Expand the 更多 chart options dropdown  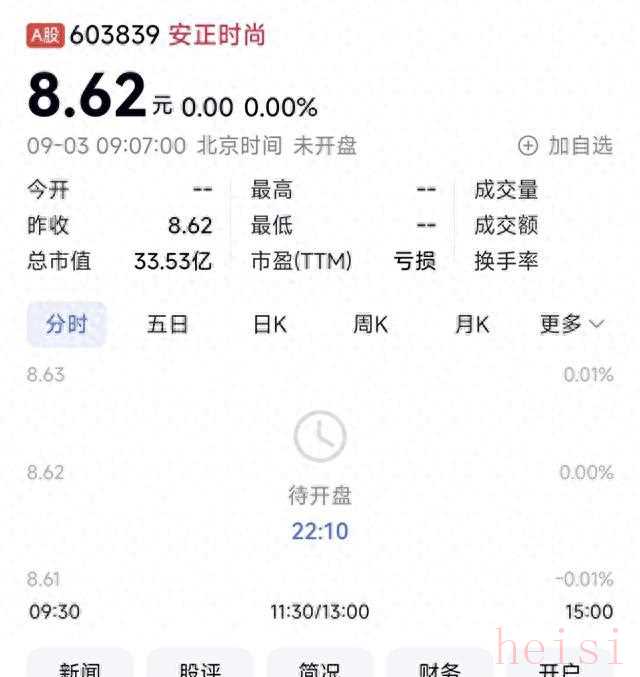point(572,325)
